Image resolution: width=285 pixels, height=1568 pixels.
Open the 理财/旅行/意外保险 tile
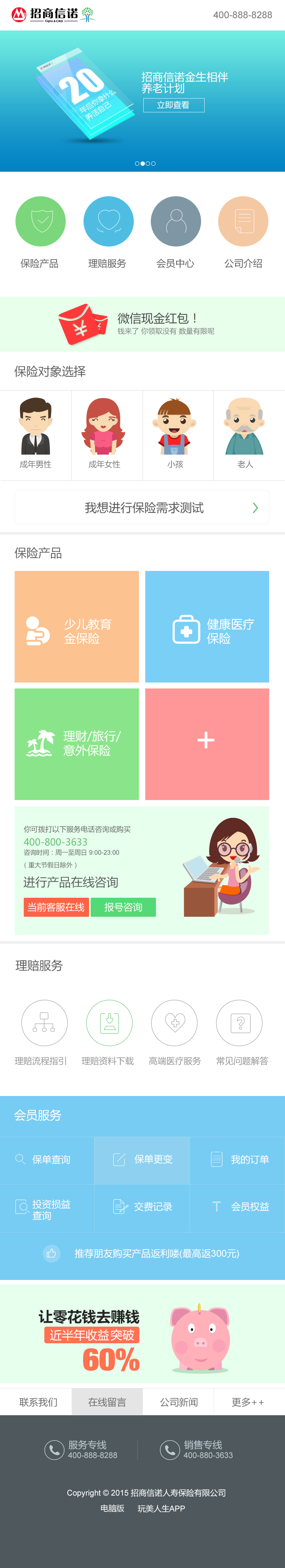point(77,744)
